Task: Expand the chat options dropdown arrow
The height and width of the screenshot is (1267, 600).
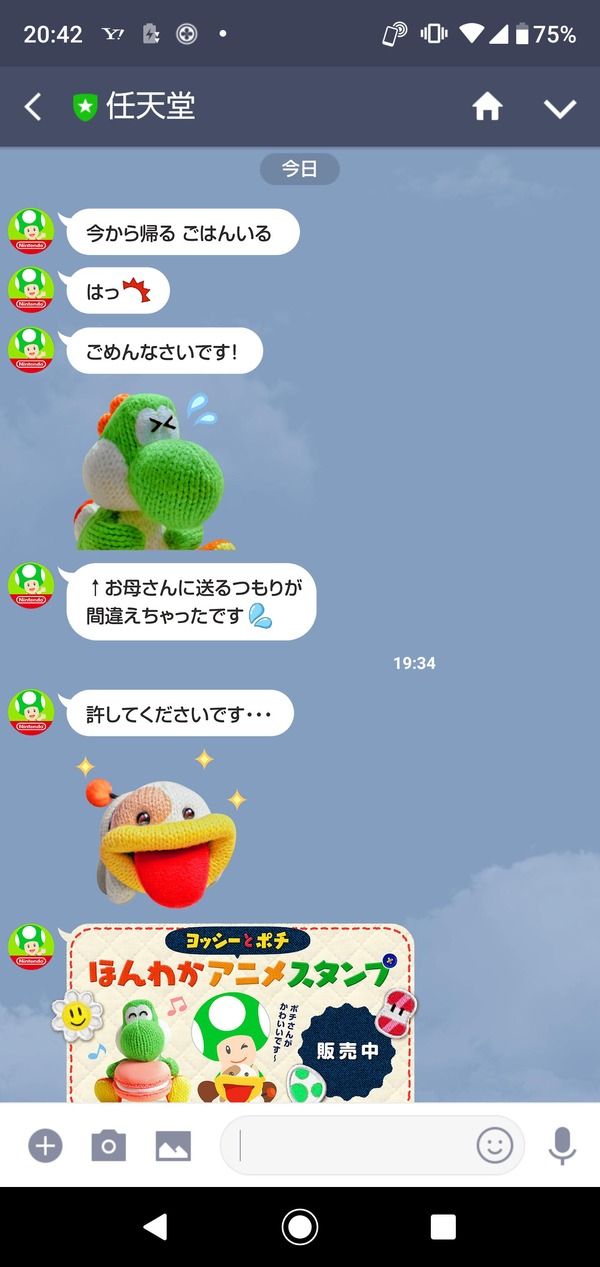Action: (x=560, y=108)
